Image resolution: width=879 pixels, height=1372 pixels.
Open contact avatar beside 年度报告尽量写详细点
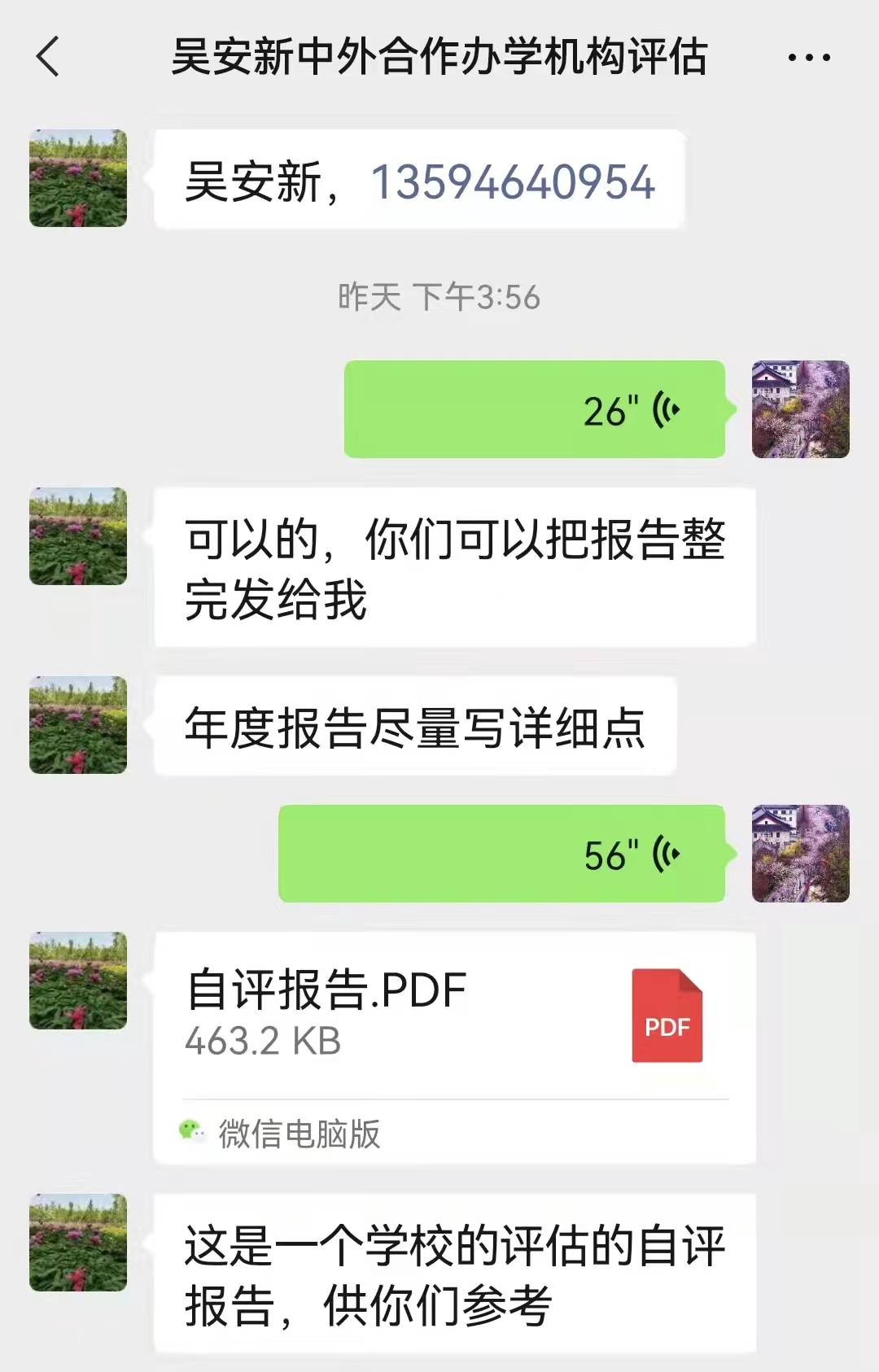(78, 725)
